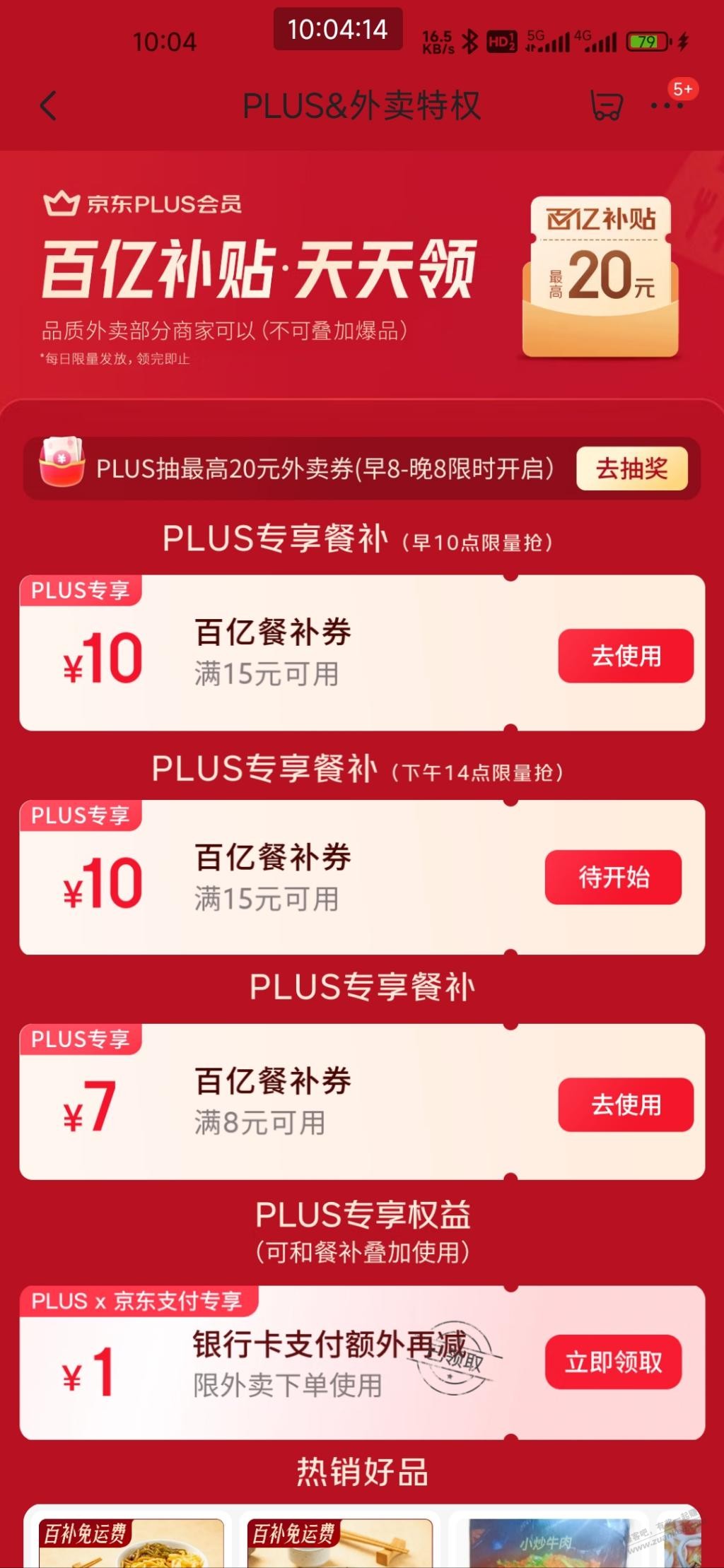Open the three-dot overflow menu
Image resolution: width=724 pixels, height=1568 pixels.
click(666, 107)
